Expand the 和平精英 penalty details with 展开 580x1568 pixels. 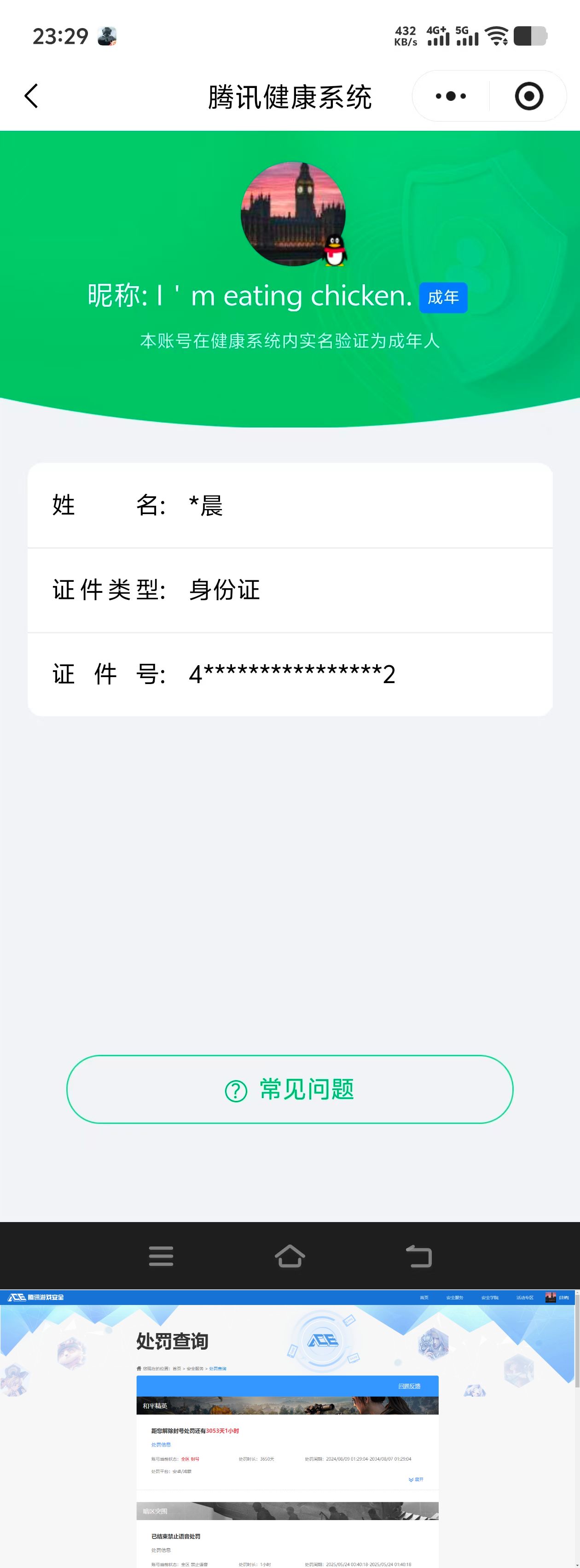[415, 1480]
